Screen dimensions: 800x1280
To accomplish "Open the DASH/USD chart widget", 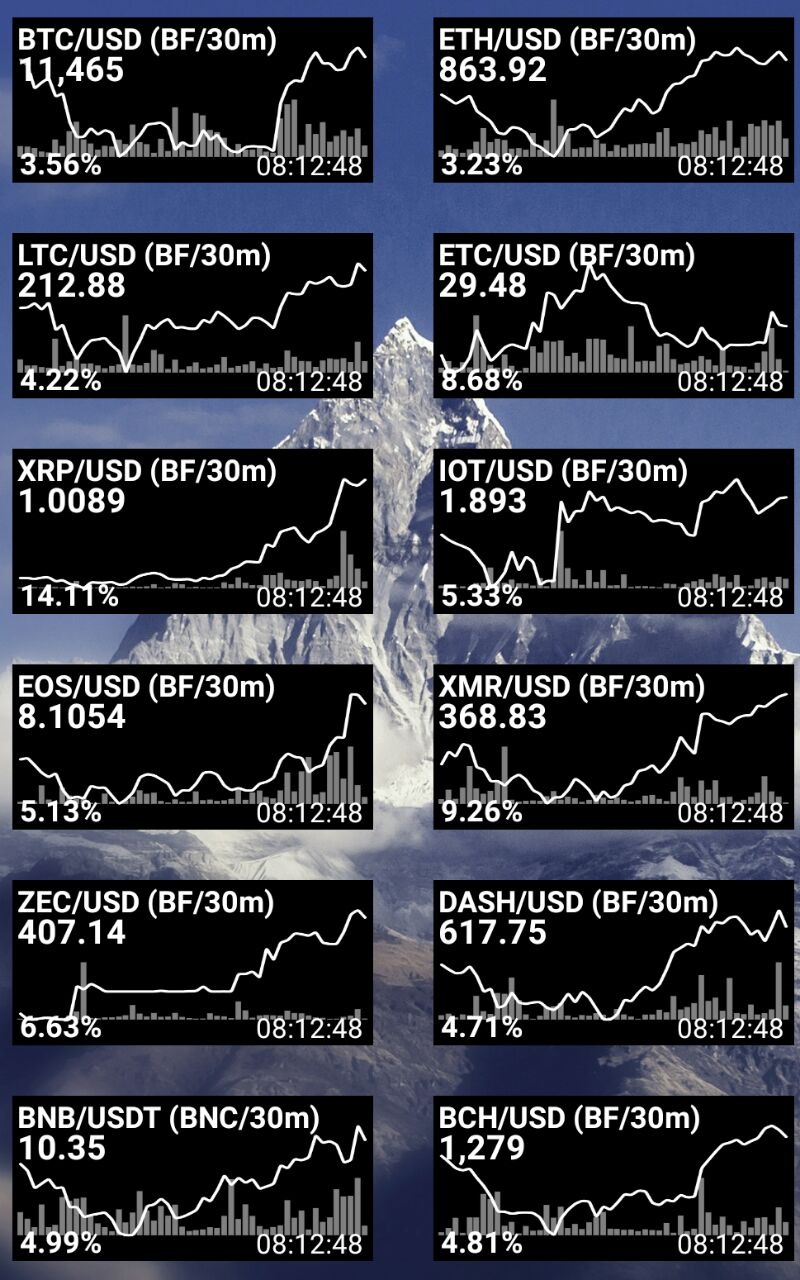I will click(x=613, y=963).
